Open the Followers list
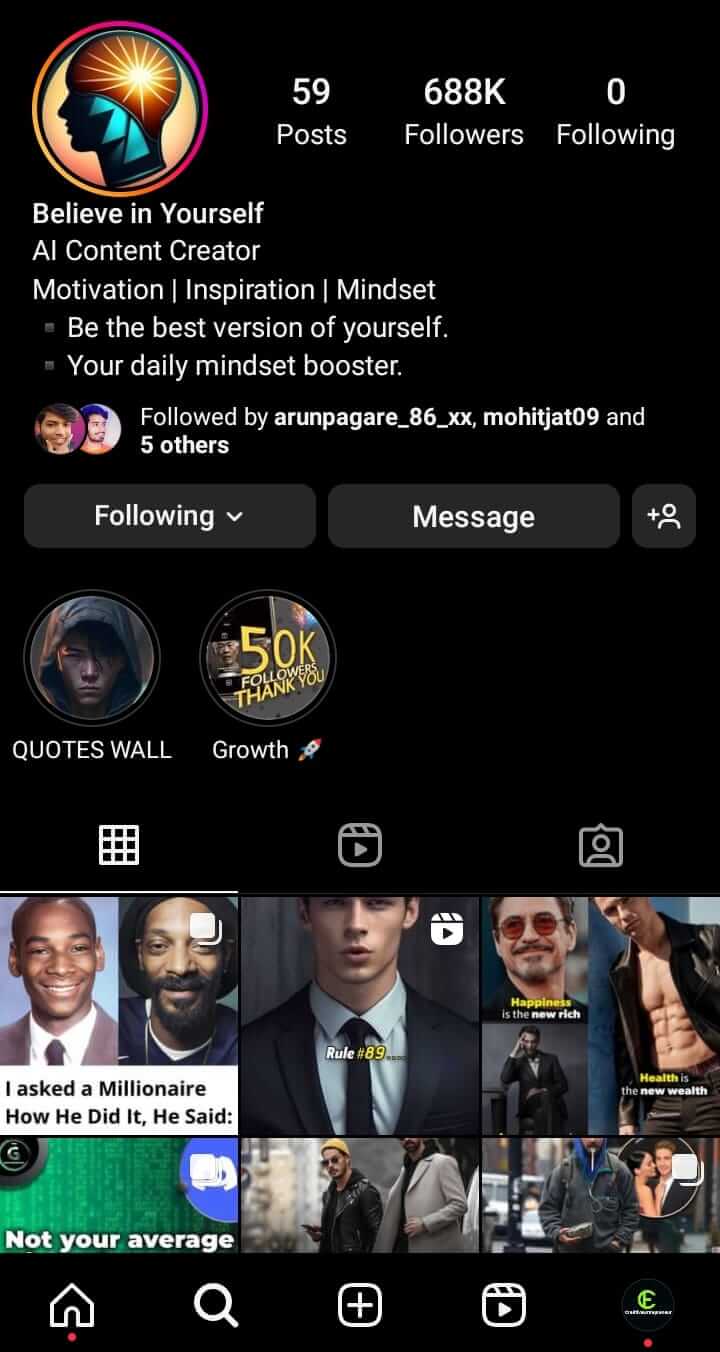Screen dimensions: 720x1352 click(x=463, y=110)
